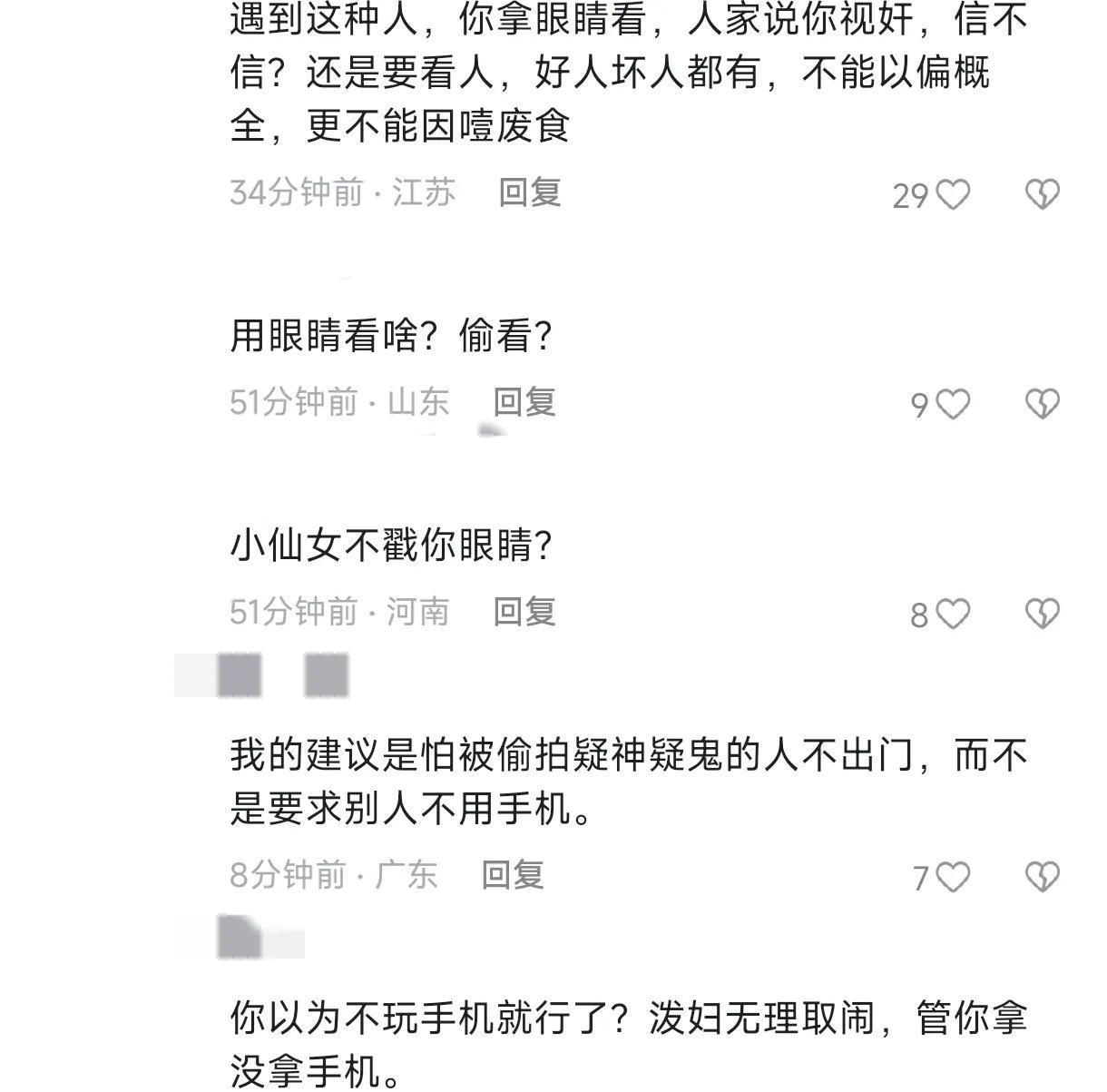The width and height of the screenshot is (1107, 1092).
Task: Dislike the 我的建议是 comment from 广东
Action: 1042,877
